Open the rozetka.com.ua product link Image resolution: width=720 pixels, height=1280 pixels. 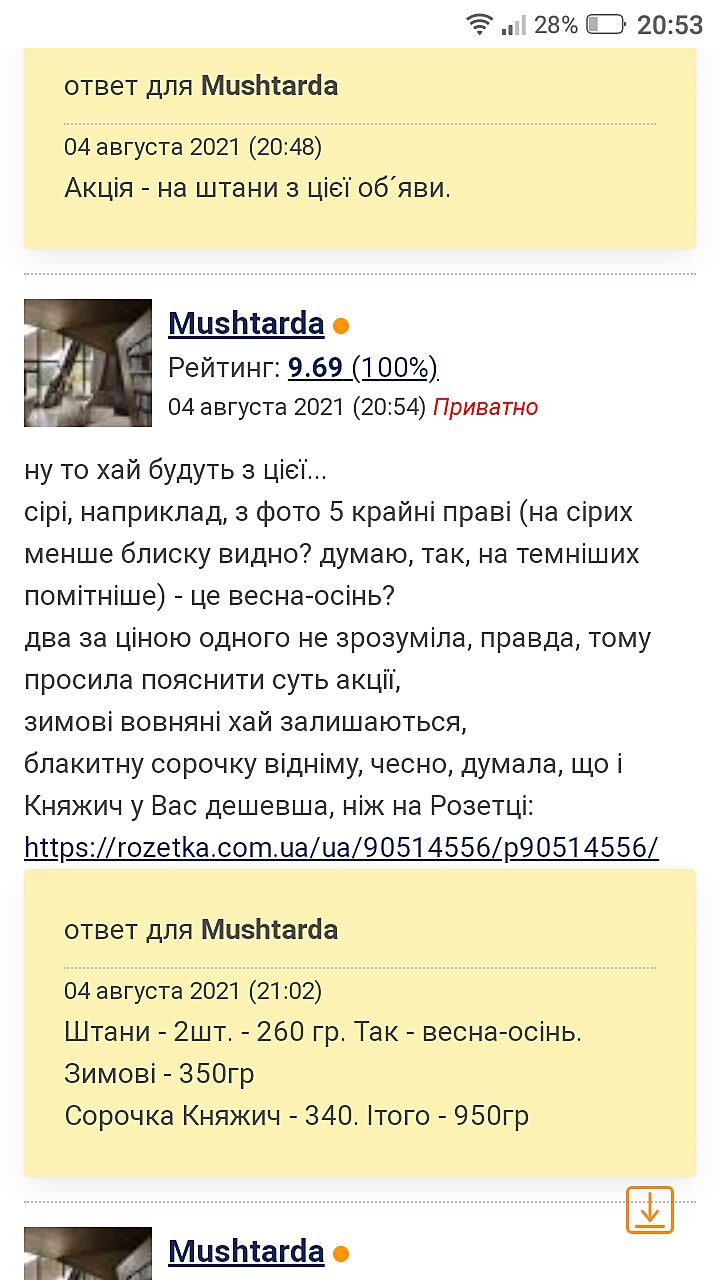point(341,848)
